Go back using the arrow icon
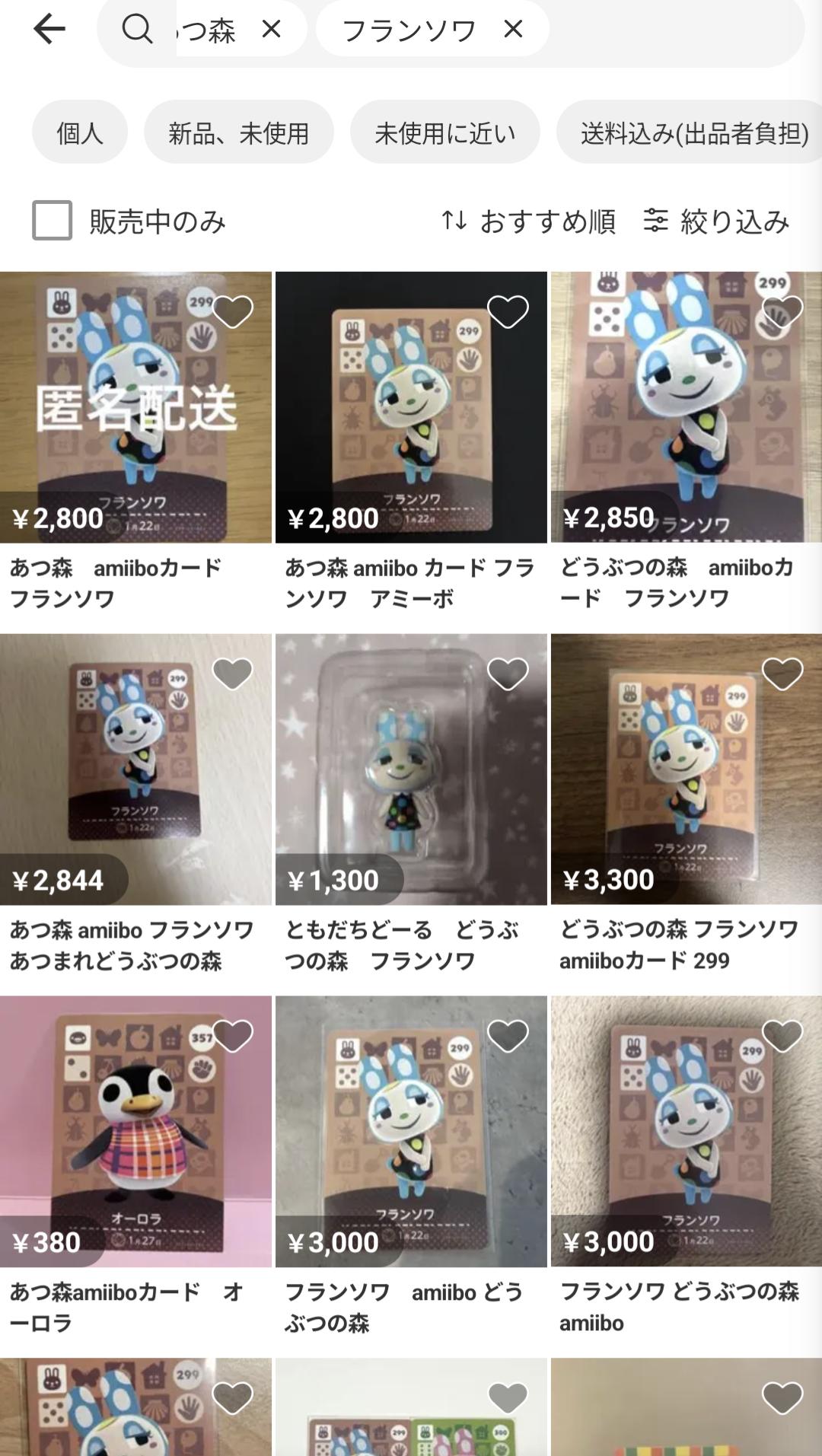Screen dimensions: 822x1456 [49, 30]
